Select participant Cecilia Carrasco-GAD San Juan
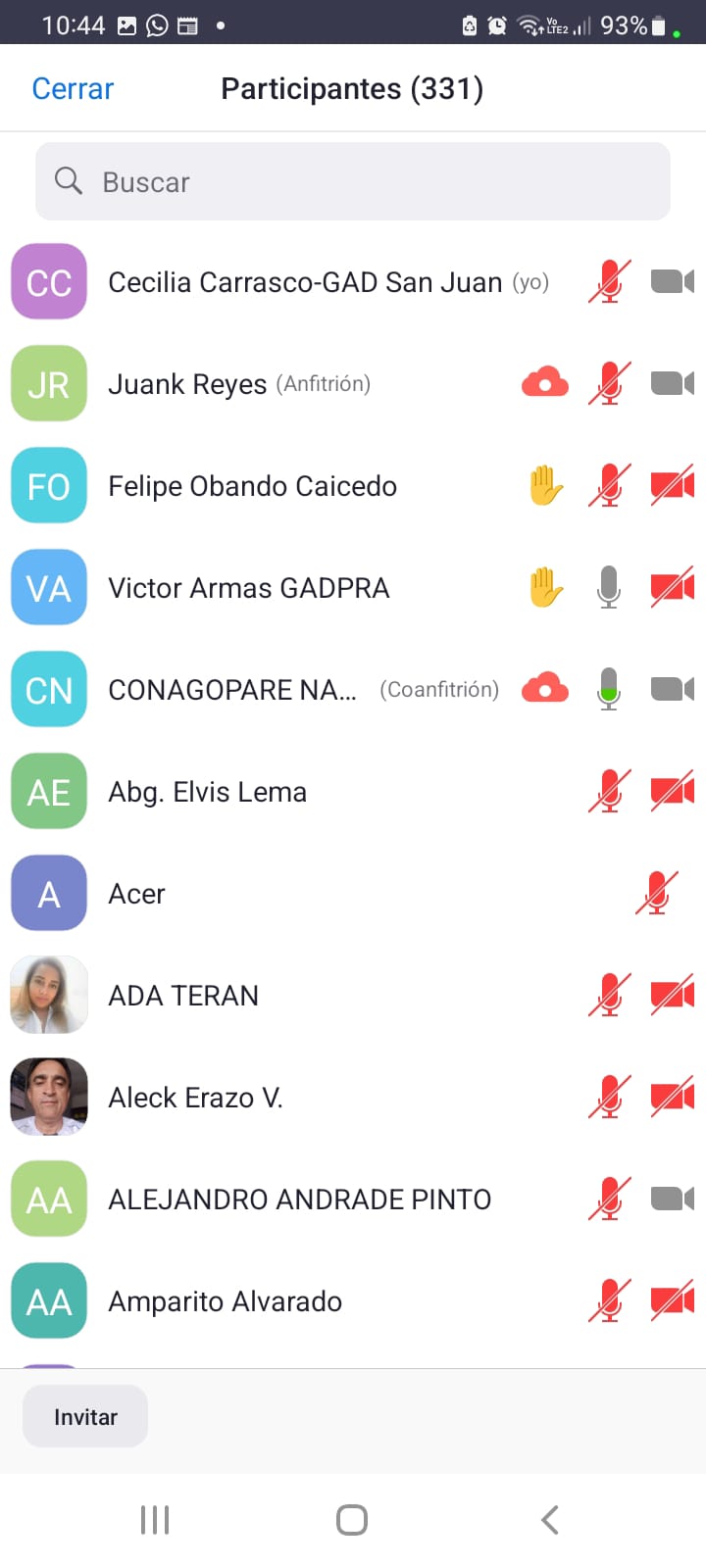Image resolution: width=706 pixels, height=1568 pixels. tap(304, 283)
